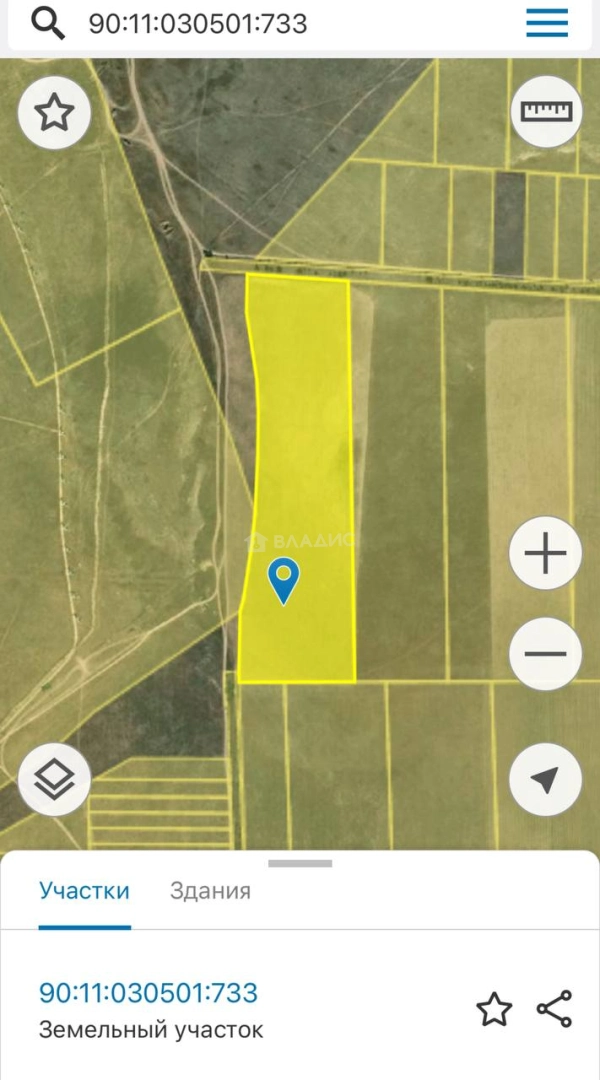Activate the ruler measurement tool

(x=546, y=110)
